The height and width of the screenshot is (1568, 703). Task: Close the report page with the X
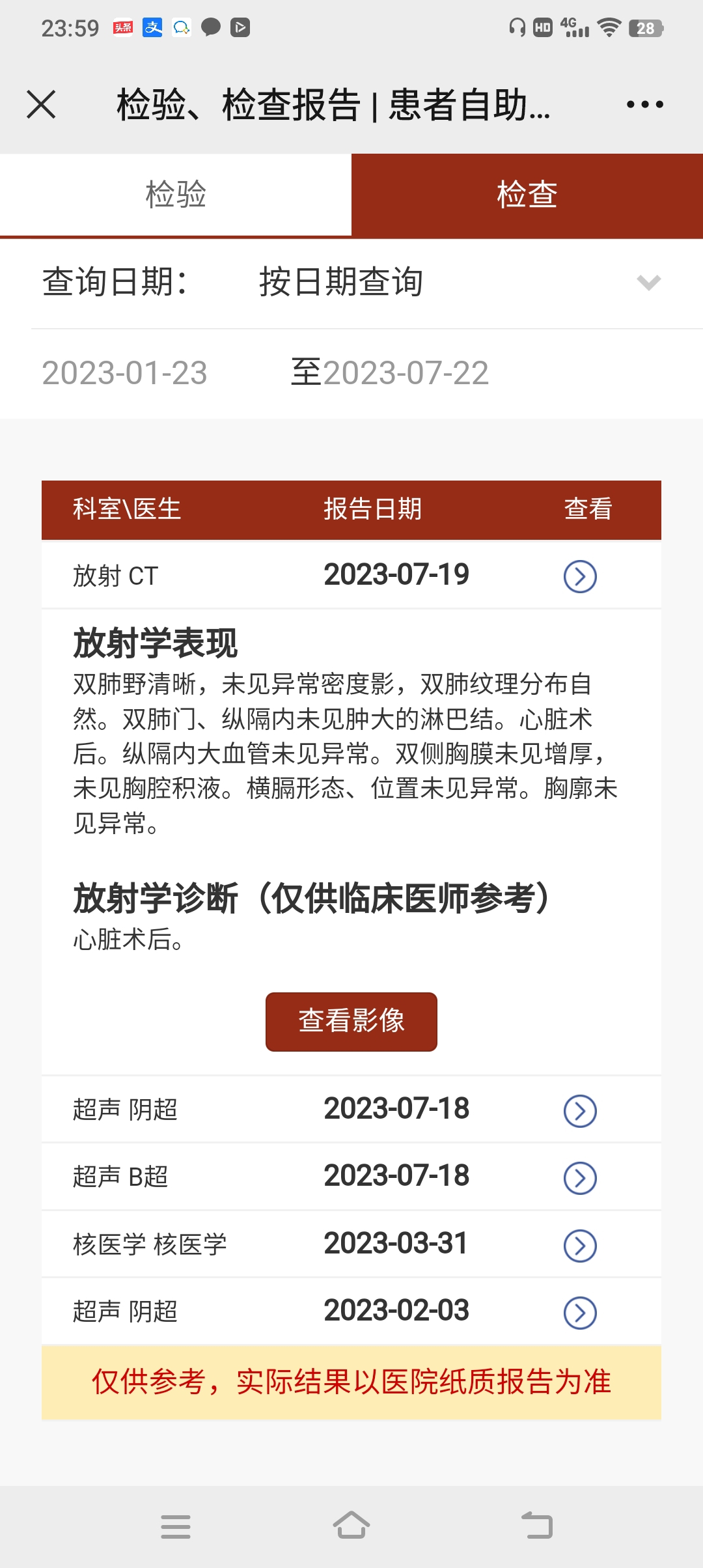tap(41, 104)
